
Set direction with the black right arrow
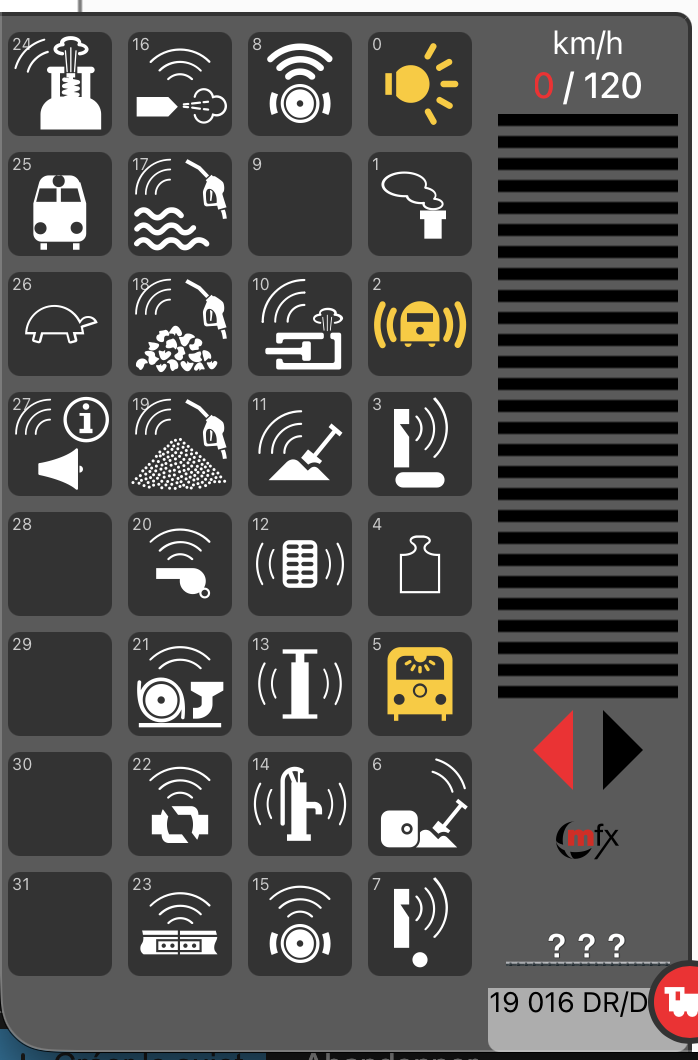pos(622,750)
